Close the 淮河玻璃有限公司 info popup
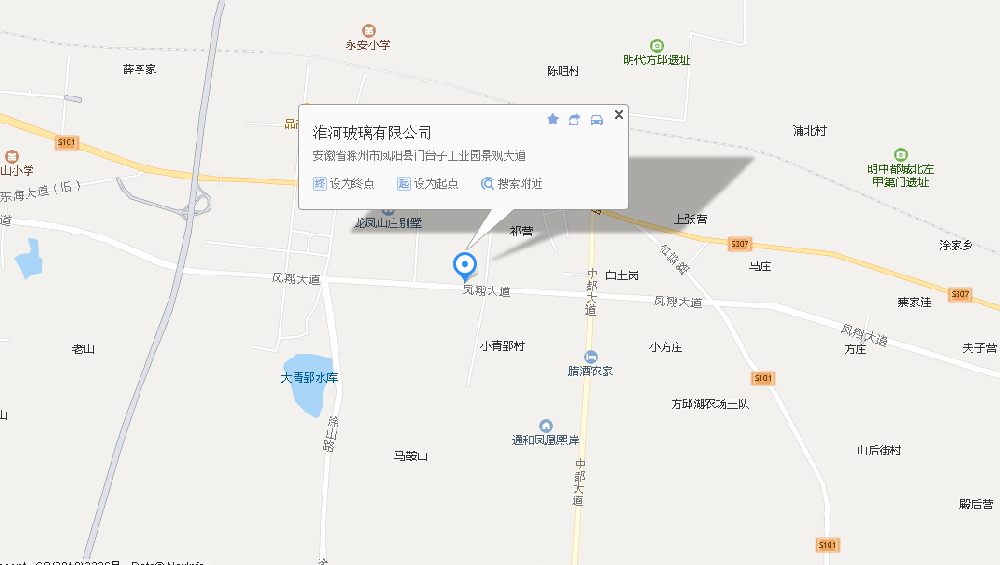The width and height of the screenshot is (1000, 565). point(619,115)
